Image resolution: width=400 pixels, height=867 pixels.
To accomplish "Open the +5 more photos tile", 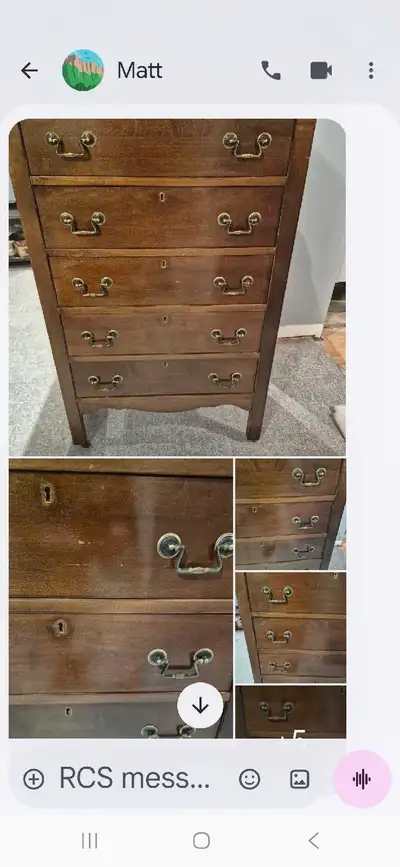I will [x=291, y=712].
